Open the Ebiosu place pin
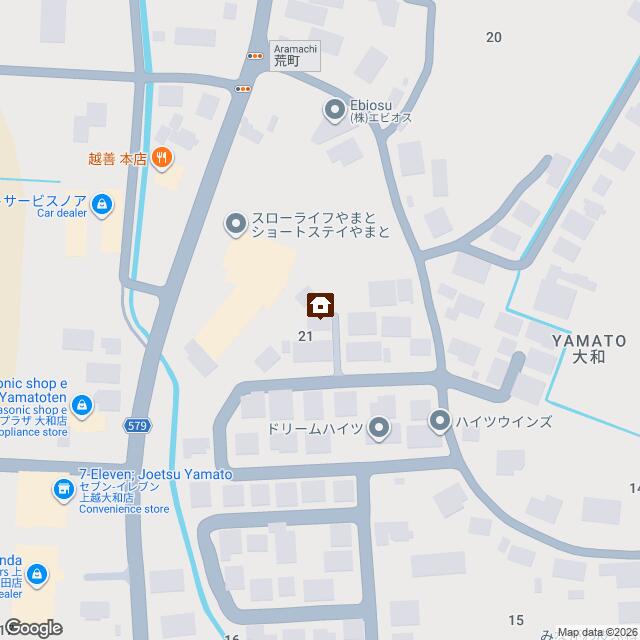Viewport: 640px width, 640px height. coord(335,109)
